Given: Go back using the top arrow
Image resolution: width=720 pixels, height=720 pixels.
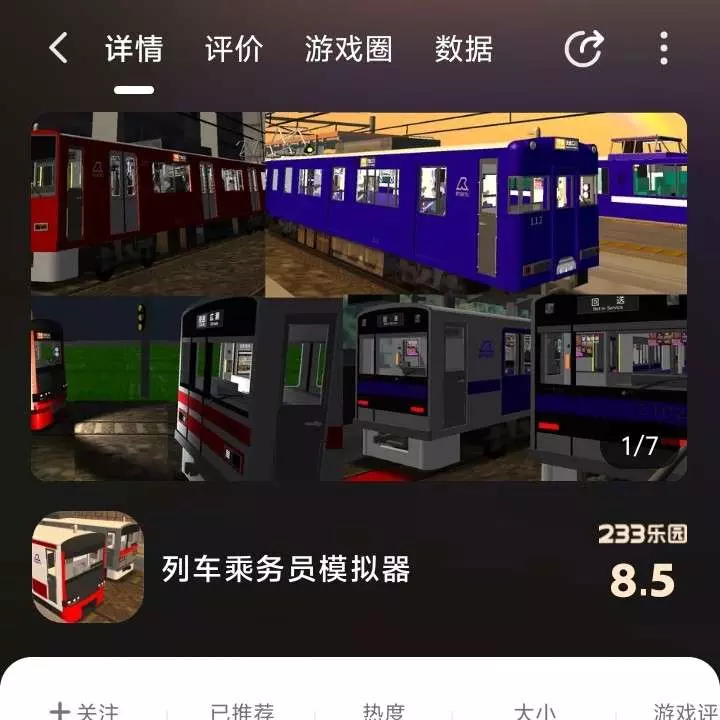Looking at the screenshot, I should tap(58, 48).
